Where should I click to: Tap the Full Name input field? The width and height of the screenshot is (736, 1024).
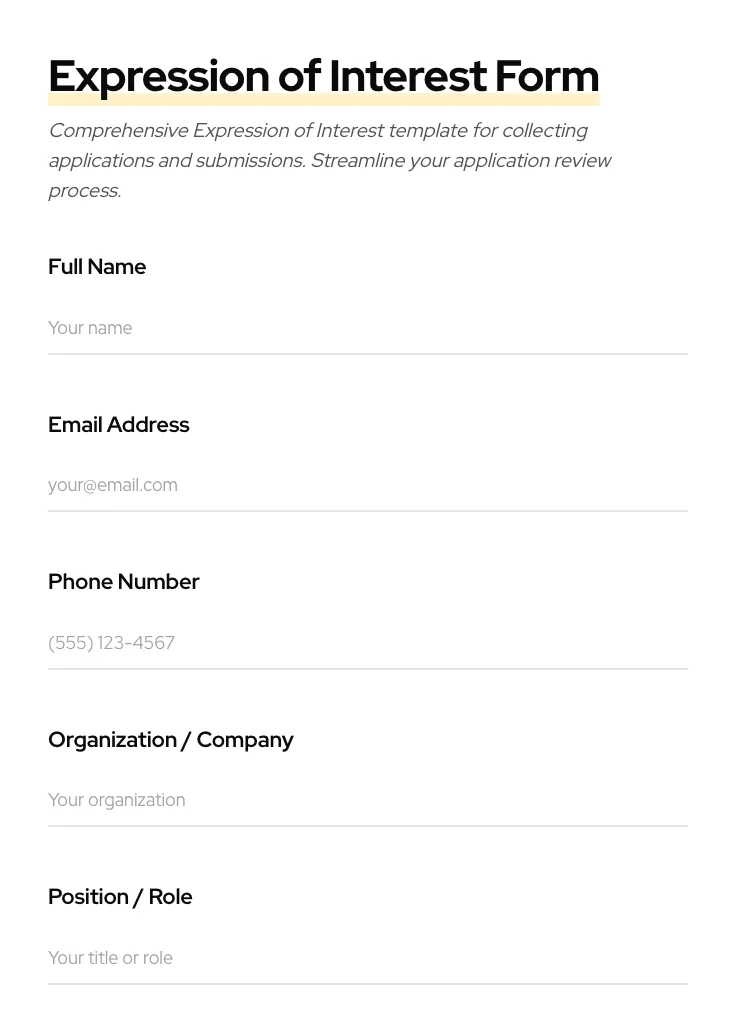(x=367, y=328)
